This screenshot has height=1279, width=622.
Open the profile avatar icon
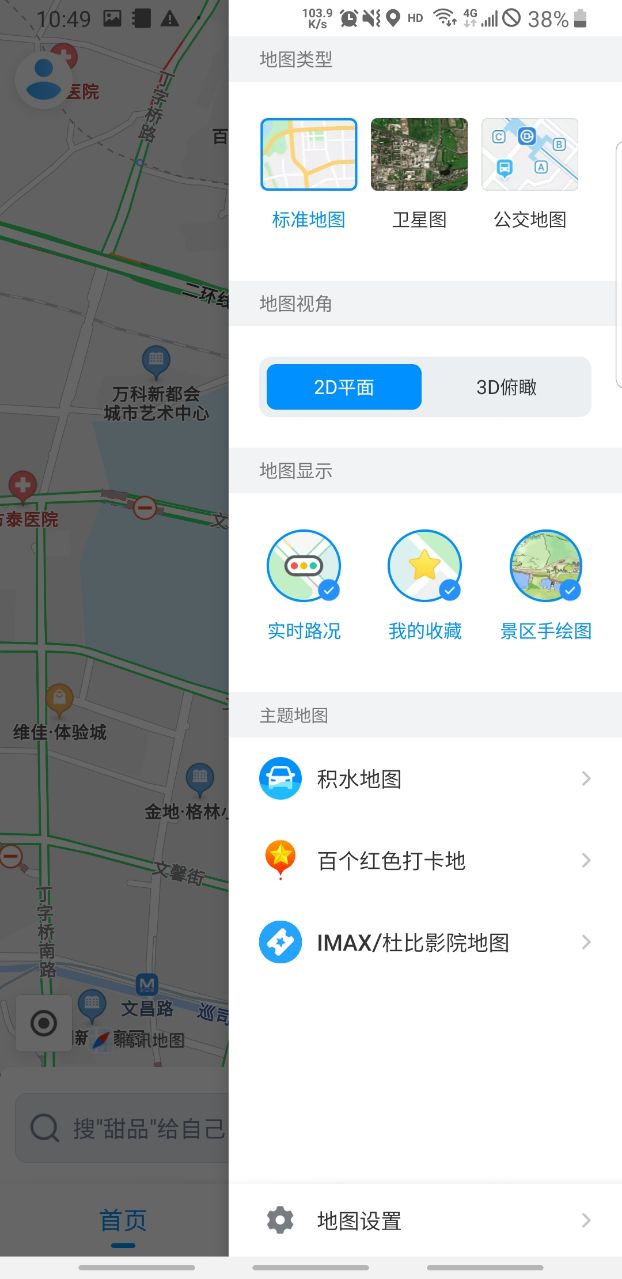coord(43,80)
